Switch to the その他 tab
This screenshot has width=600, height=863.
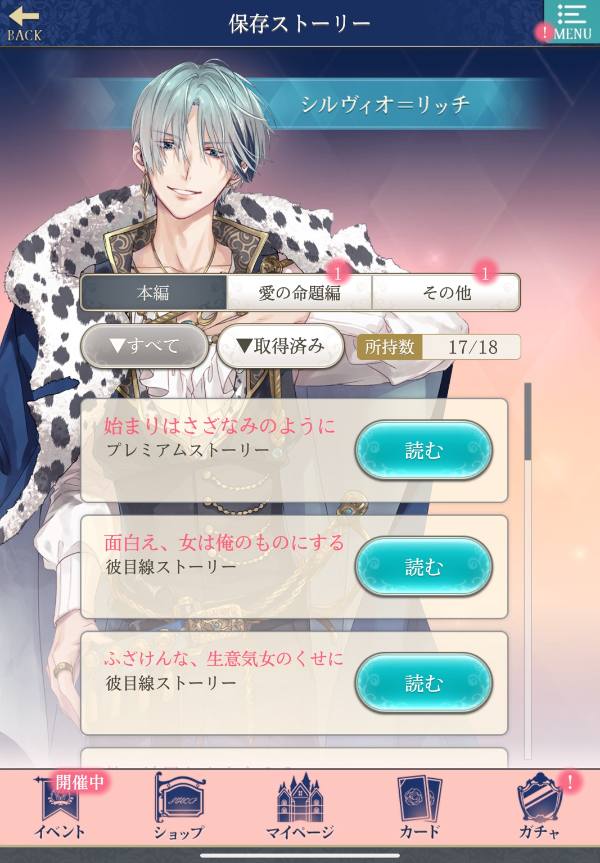click(446, 293)
